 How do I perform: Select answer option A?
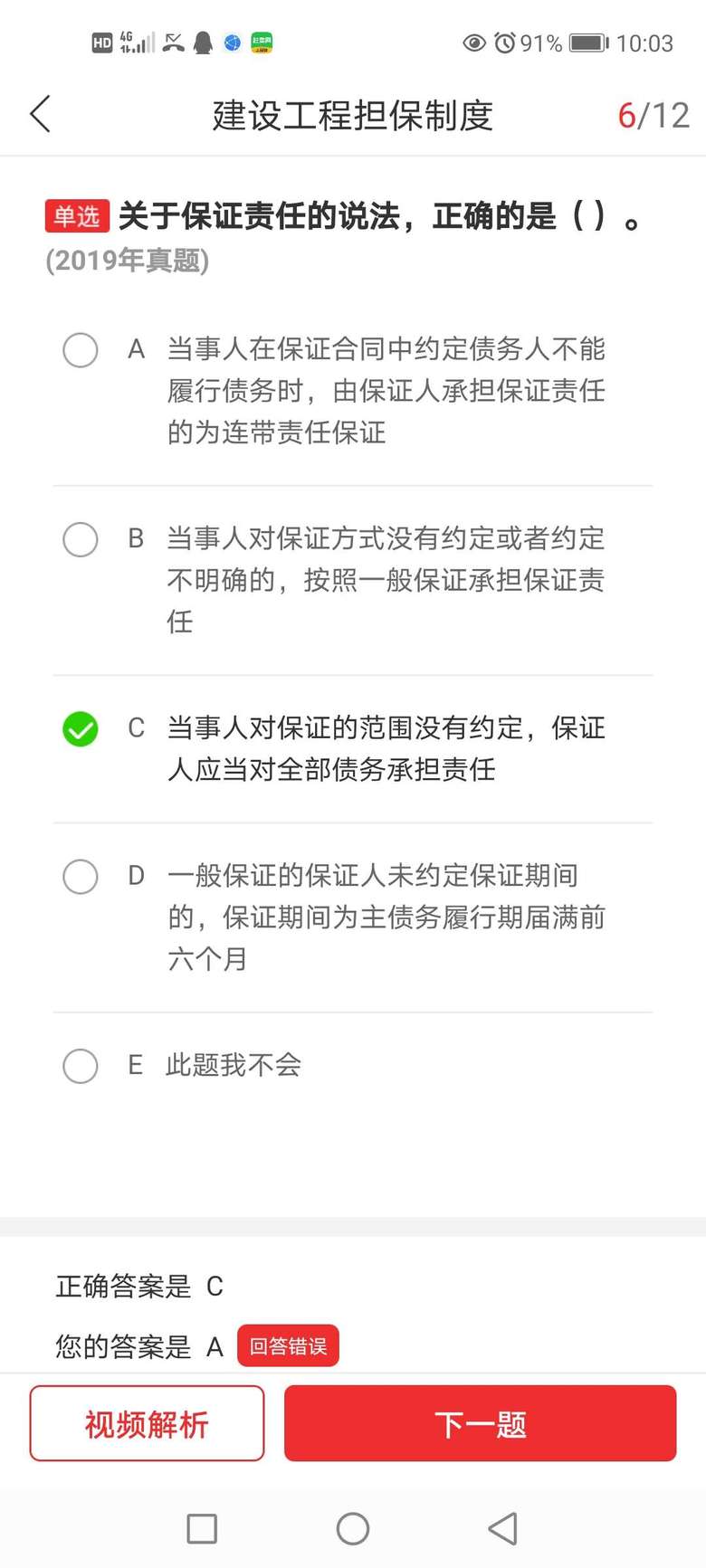[x=81, y=350]
